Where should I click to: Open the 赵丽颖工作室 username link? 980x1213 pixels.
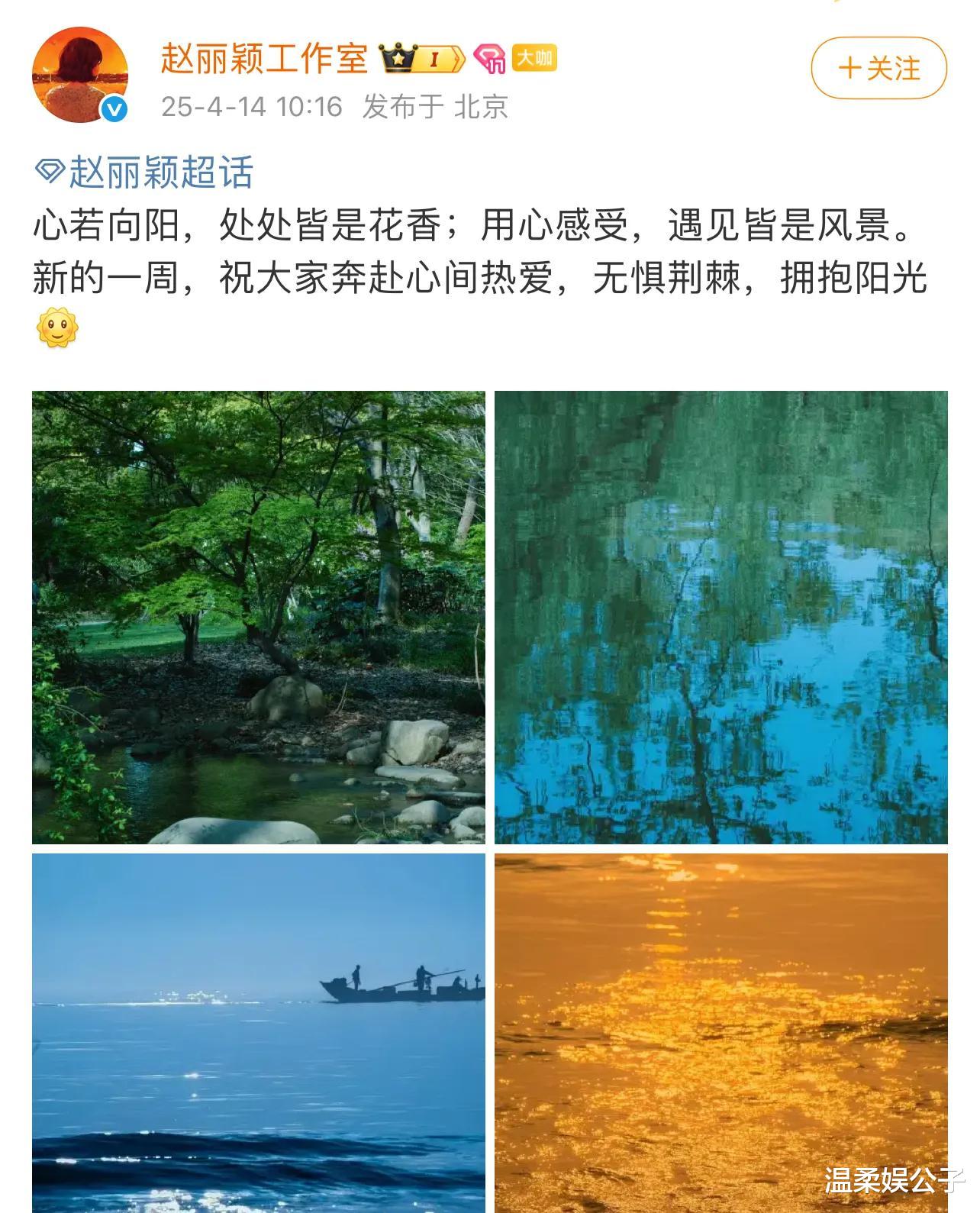click(x=264, y=58)
